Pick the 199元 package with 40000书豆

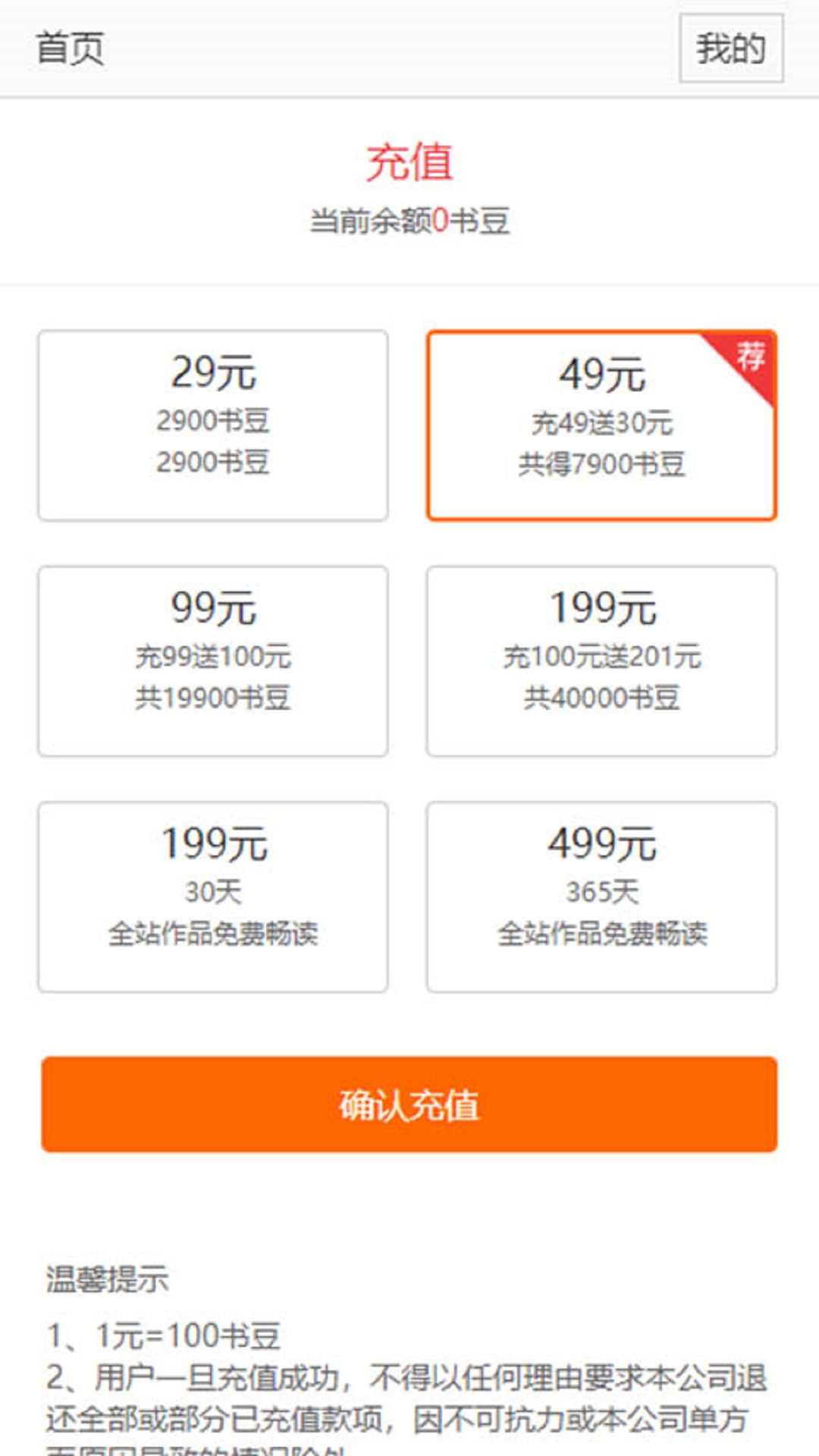pos(601,661)
